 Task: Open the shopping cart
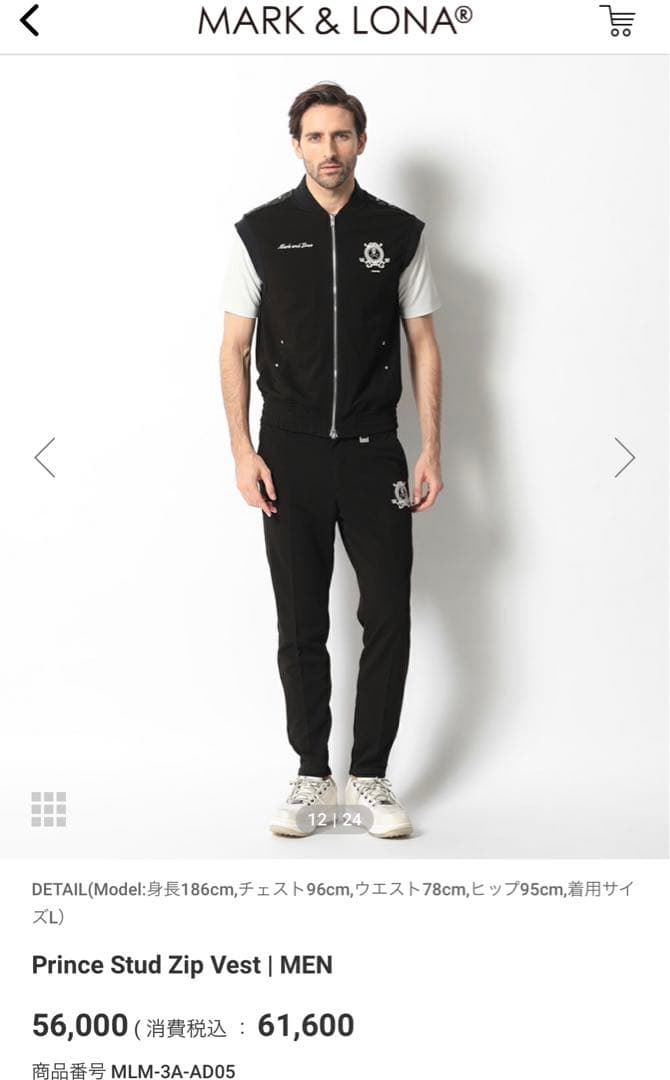(x=617, y=20)
